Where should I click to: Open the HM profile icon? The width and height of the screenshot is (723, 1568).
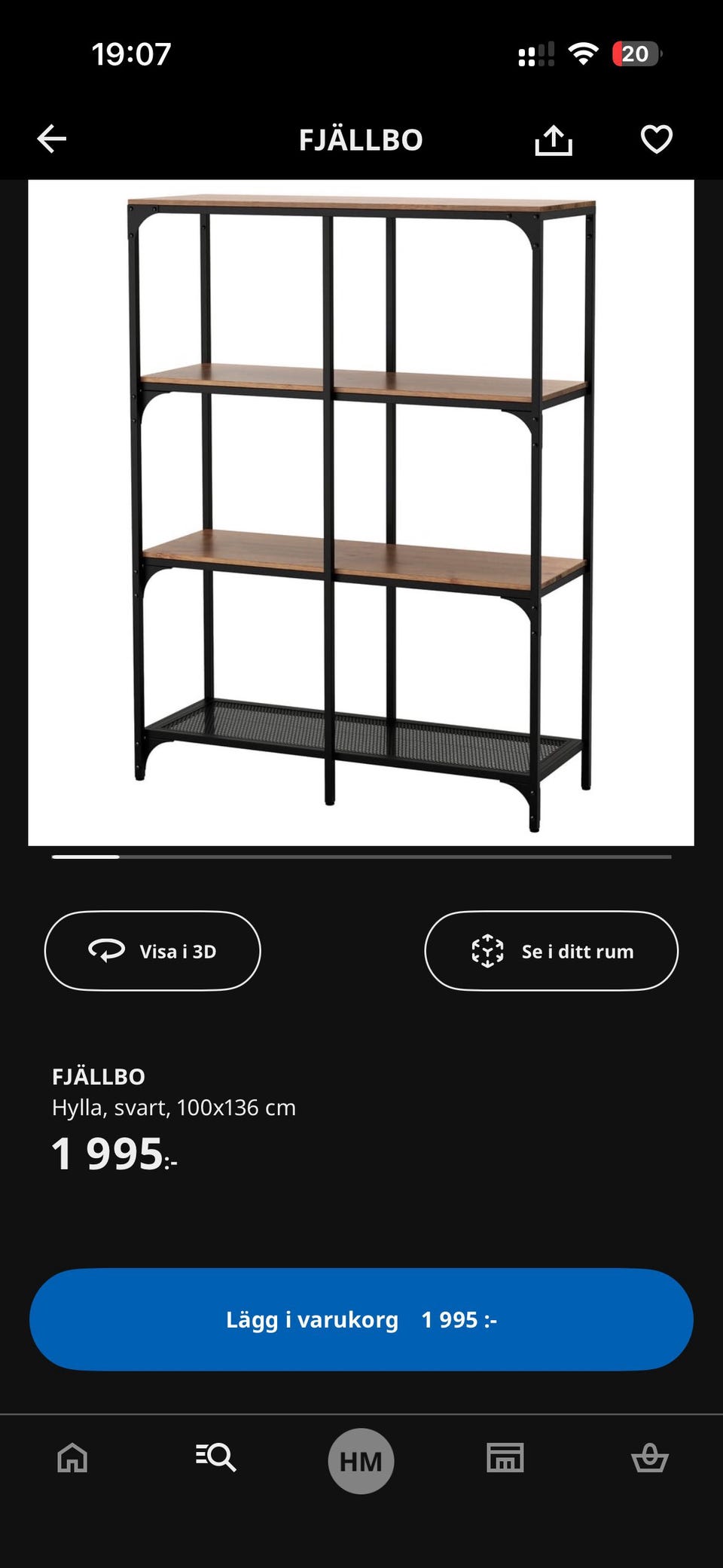click(361, 1459)
